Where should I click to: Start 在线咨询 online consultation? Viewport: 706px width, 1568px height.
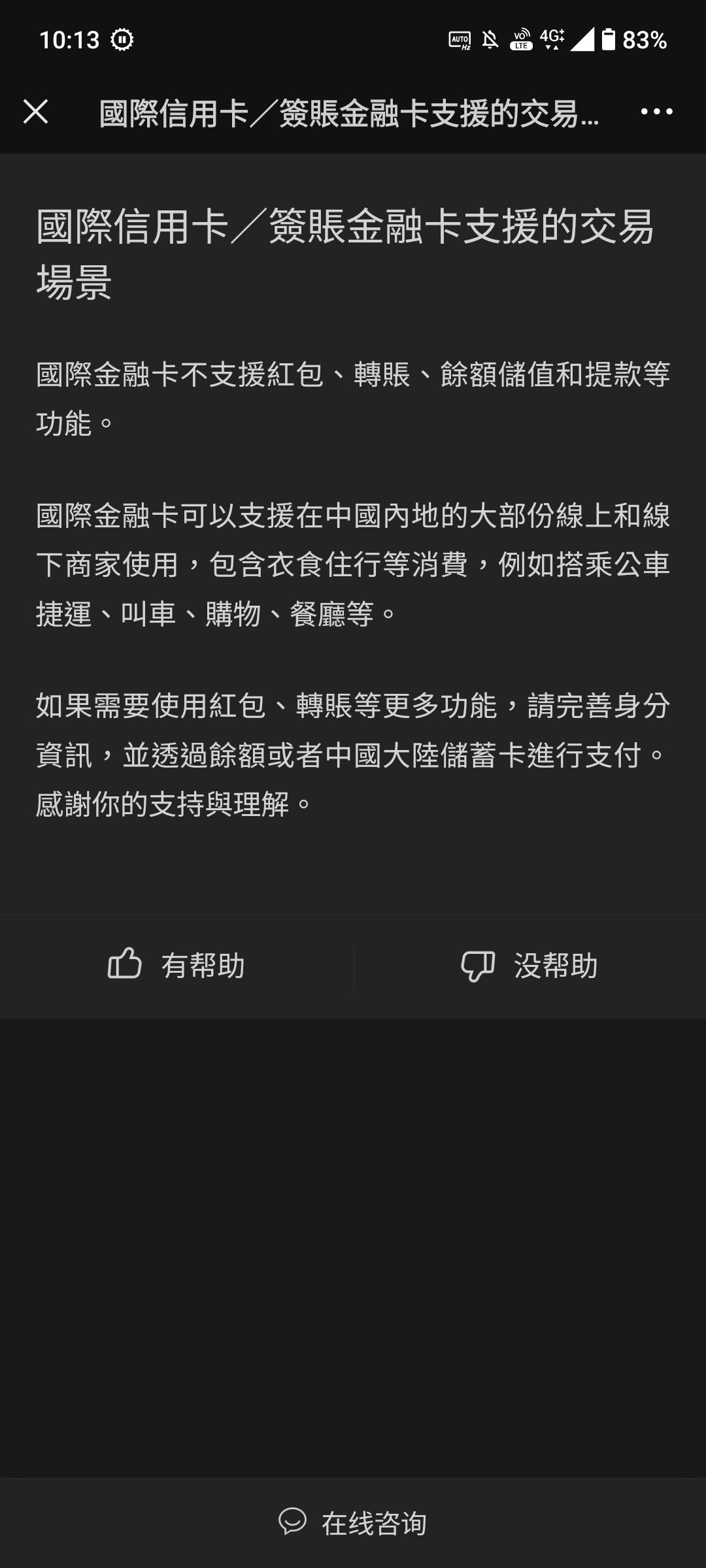click(x=353, y=1523)
